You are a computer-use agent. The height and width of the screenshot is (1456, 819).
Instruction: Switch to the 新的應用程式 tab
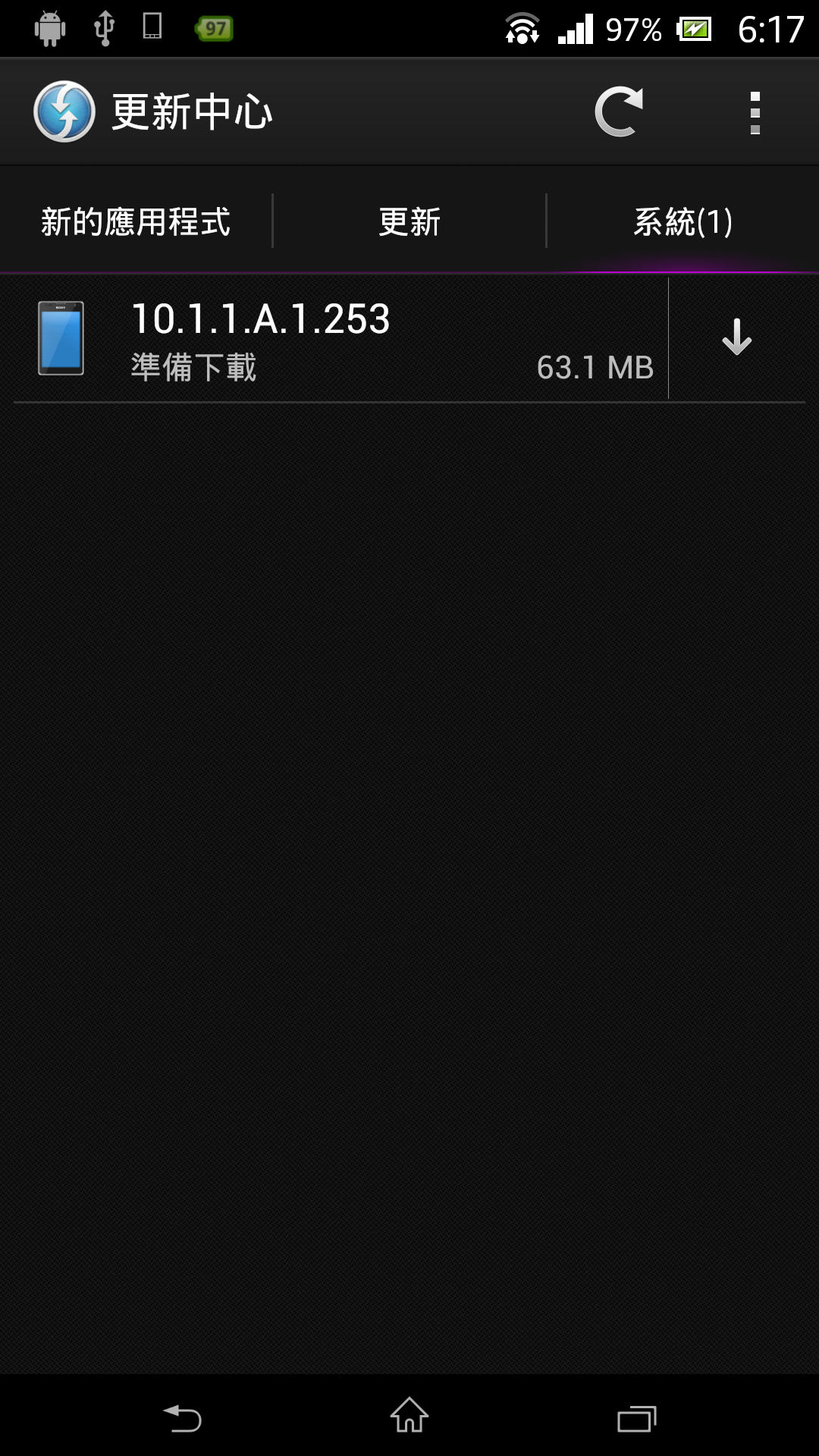[136, 221]
